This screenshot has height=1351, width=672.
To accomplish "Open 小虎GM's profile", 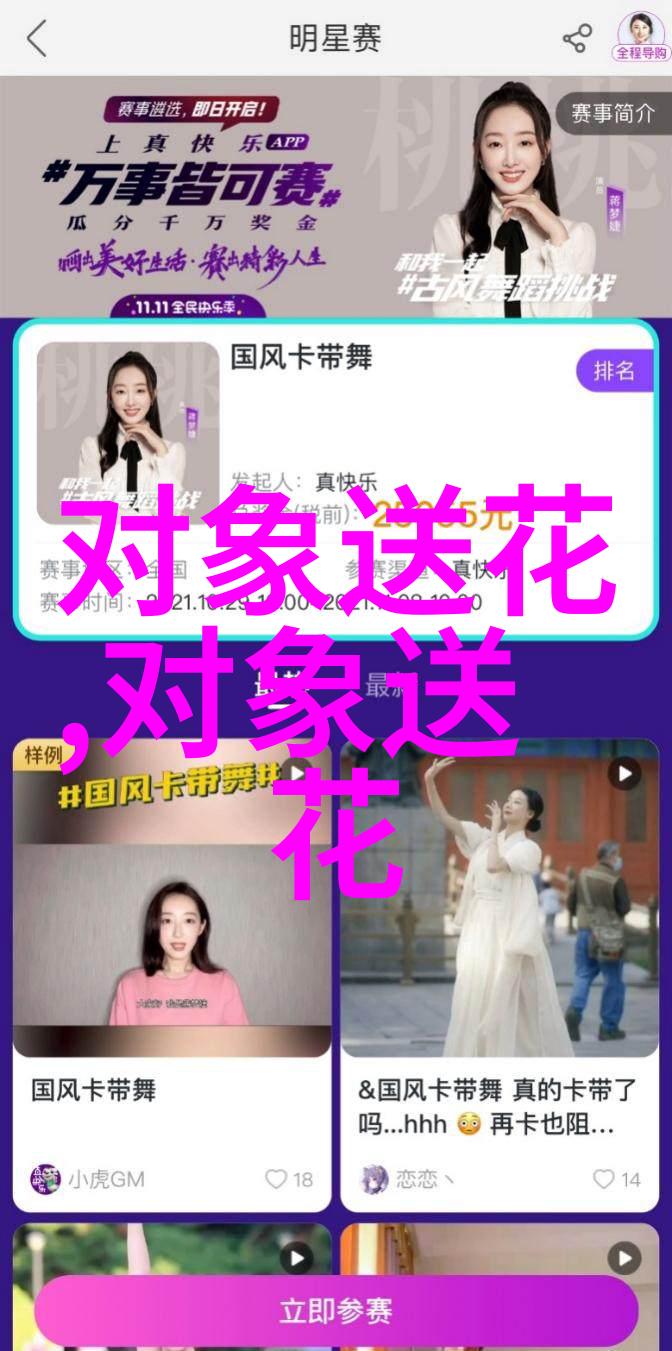I will 88,1179.
